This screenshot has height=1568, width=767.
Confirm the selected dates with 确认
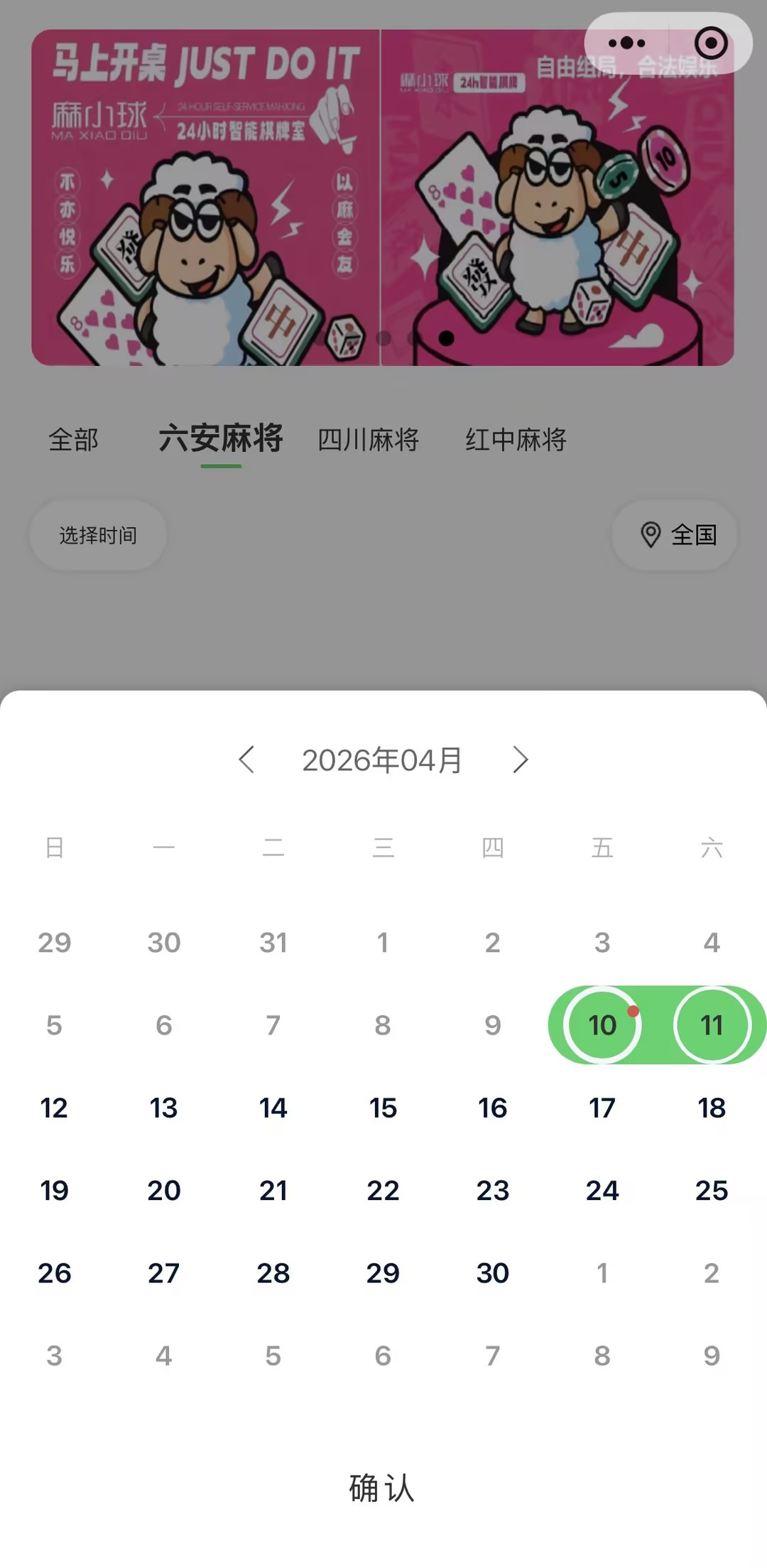pos(382,1488)
